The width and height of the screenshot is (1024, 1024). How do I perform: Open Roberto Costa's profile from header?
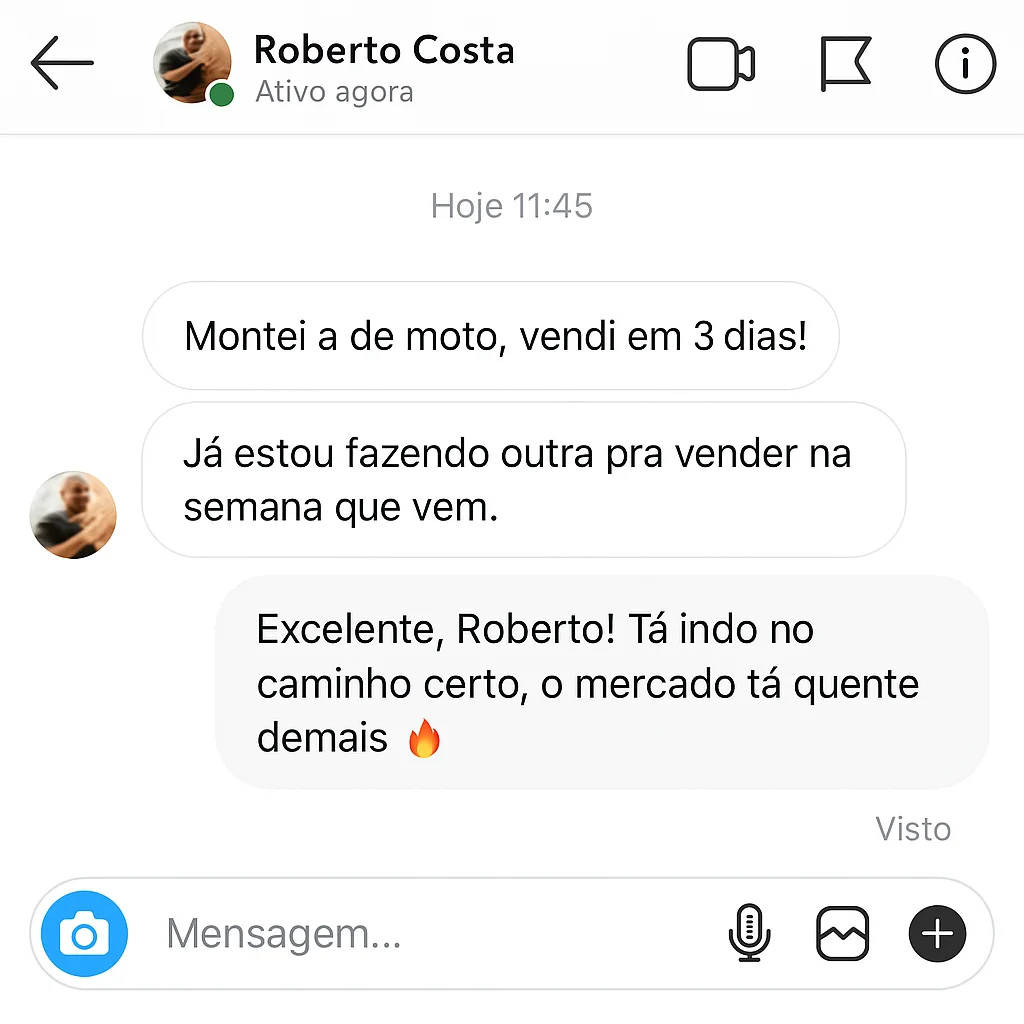tap(384, 50)
